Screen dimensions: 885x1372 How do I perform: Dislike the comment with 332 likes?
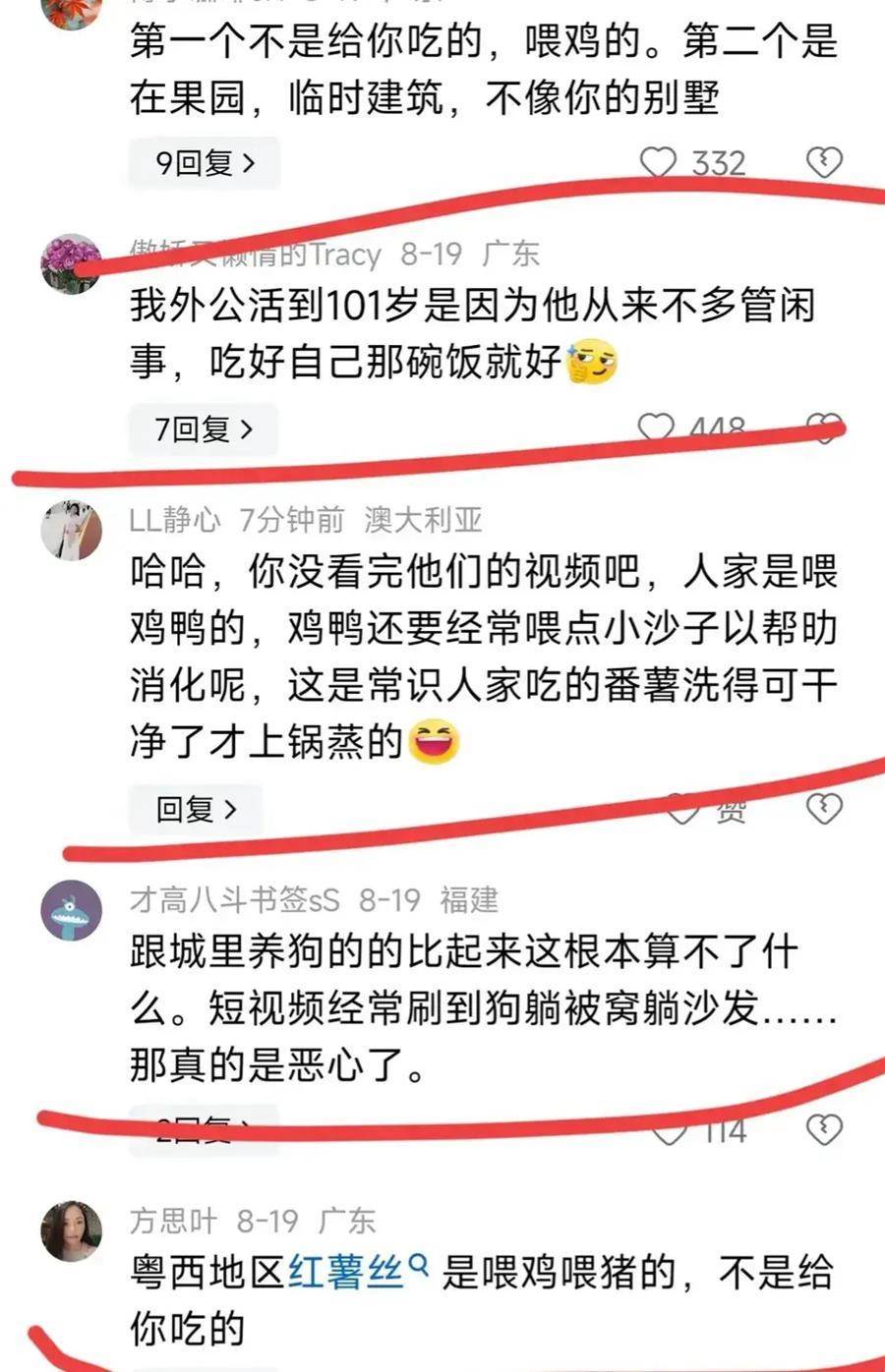[x=824, y=162]
